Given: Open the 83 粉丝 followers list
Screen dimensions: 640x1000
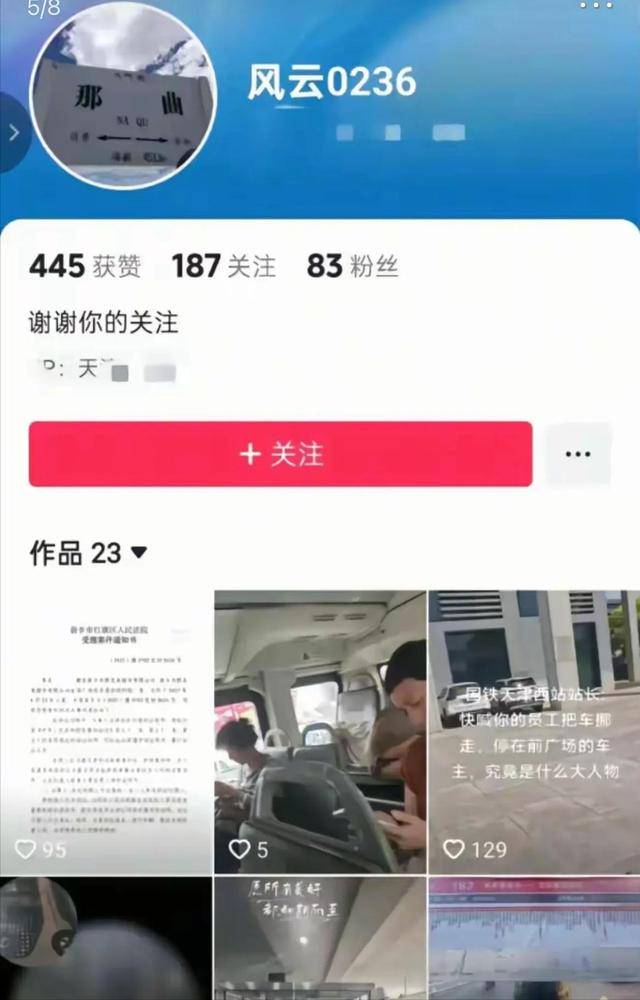Looking at the screenshot, I should (x=352, y=267).
